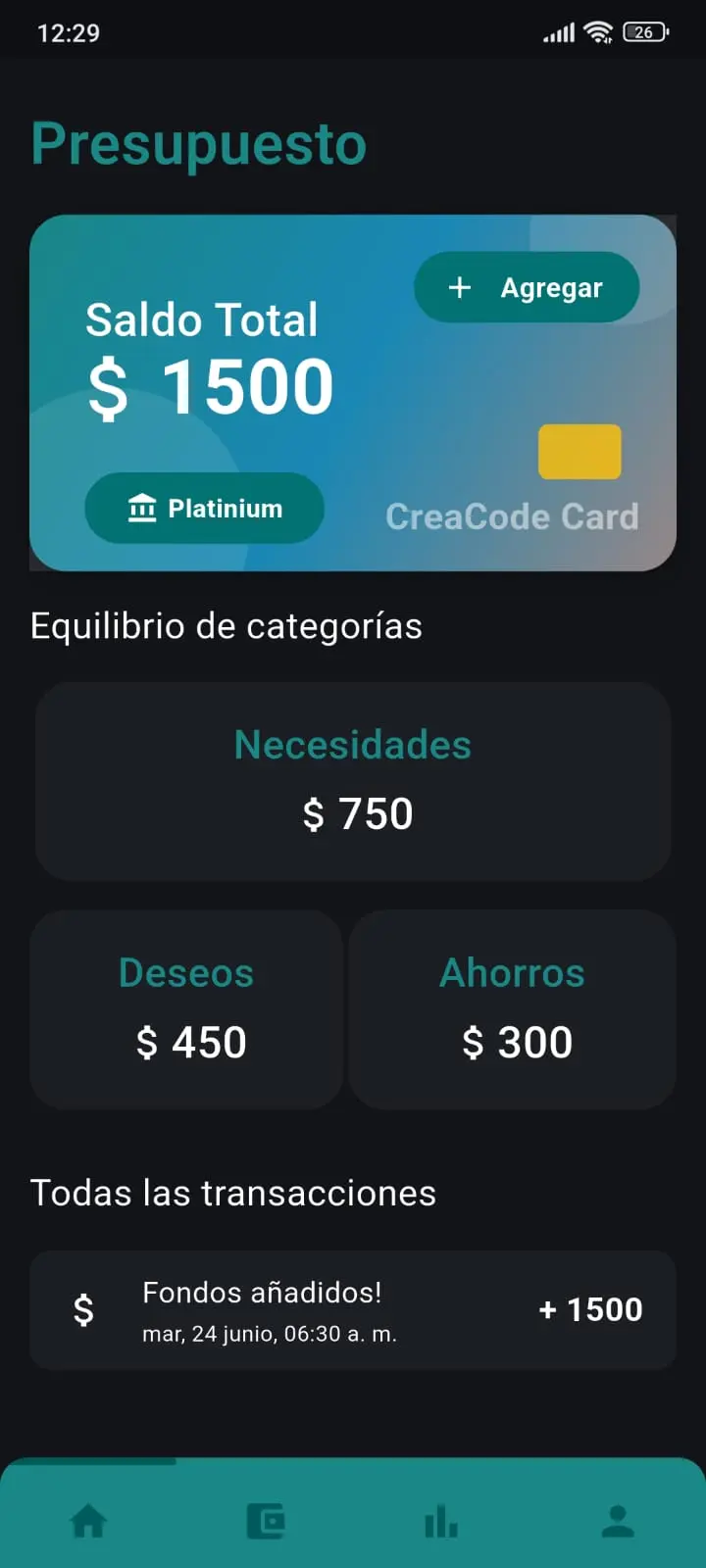
Task: Select the Equilibrio de categorías header
Action: (227, 626)
